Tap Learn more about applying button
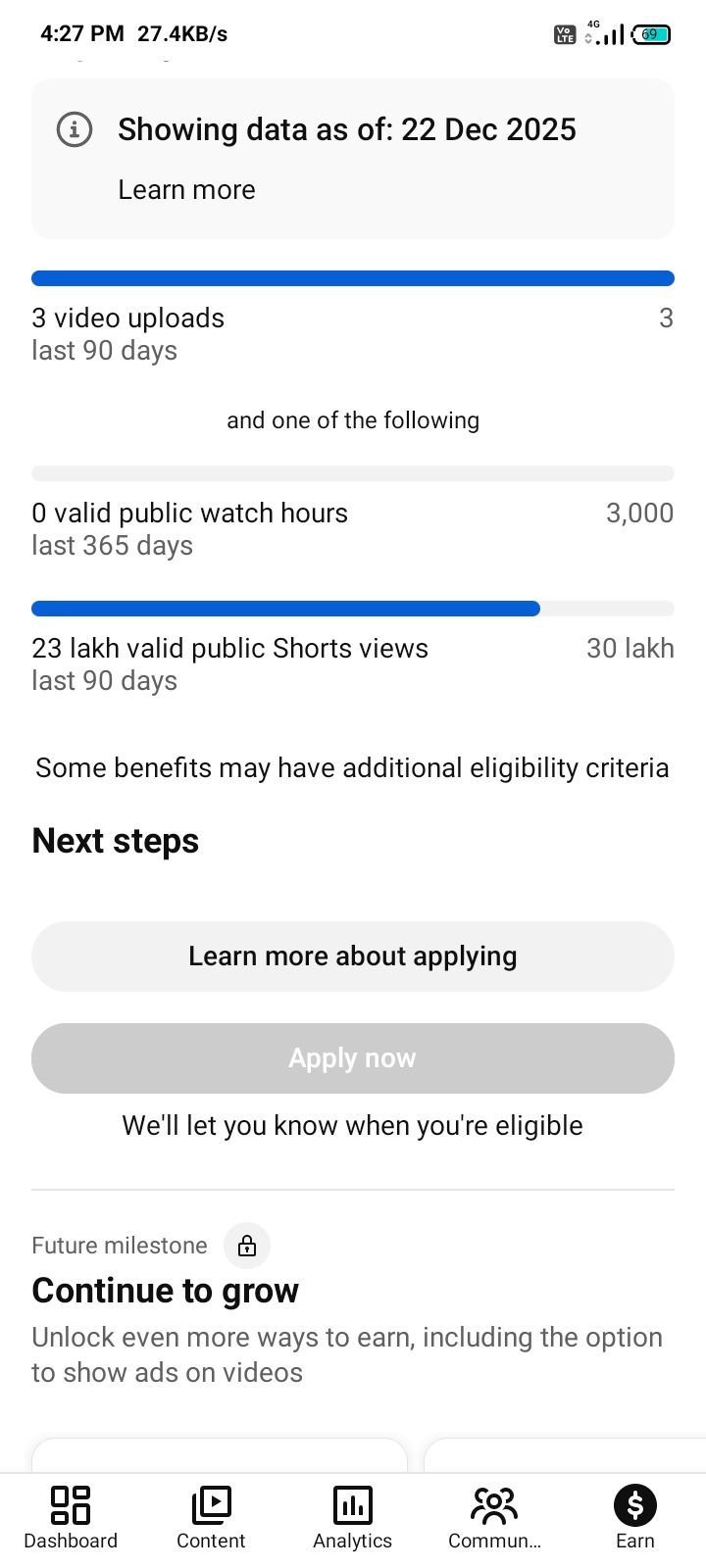Screen dimensions: 706x1568 click(x=353, y=956)
